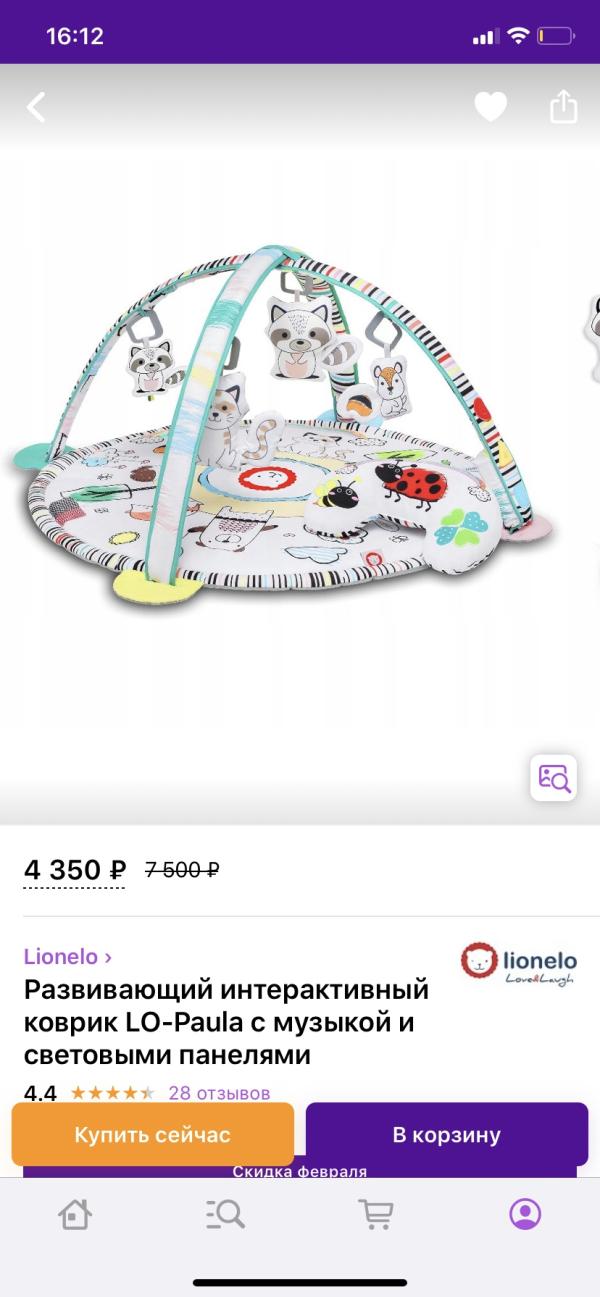Add item with В корзину button

pyautogui.click(x=446, y=1135)
